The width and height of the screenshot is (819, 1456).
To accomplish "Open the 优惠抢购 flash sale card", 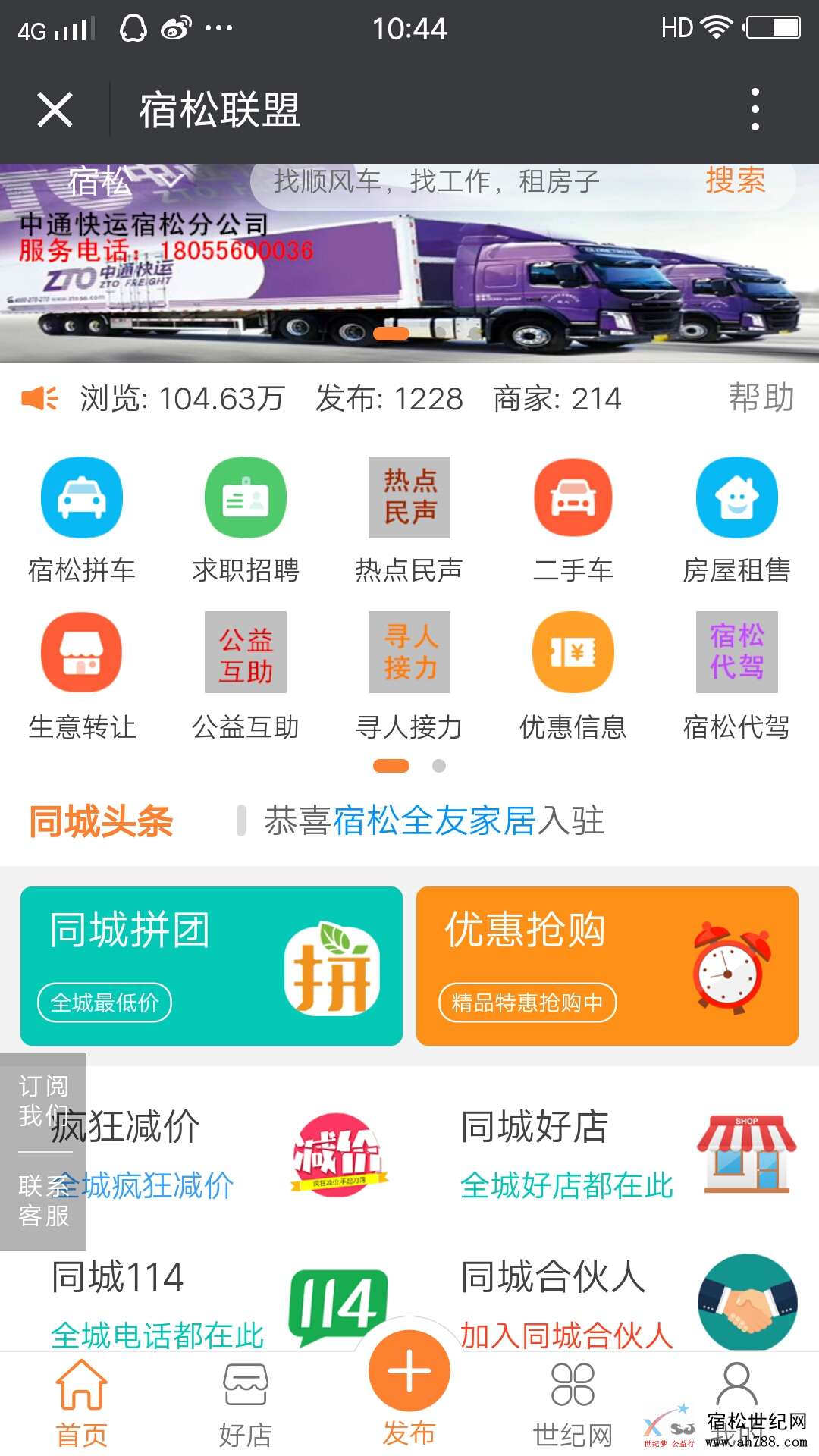I will [607, 965].
